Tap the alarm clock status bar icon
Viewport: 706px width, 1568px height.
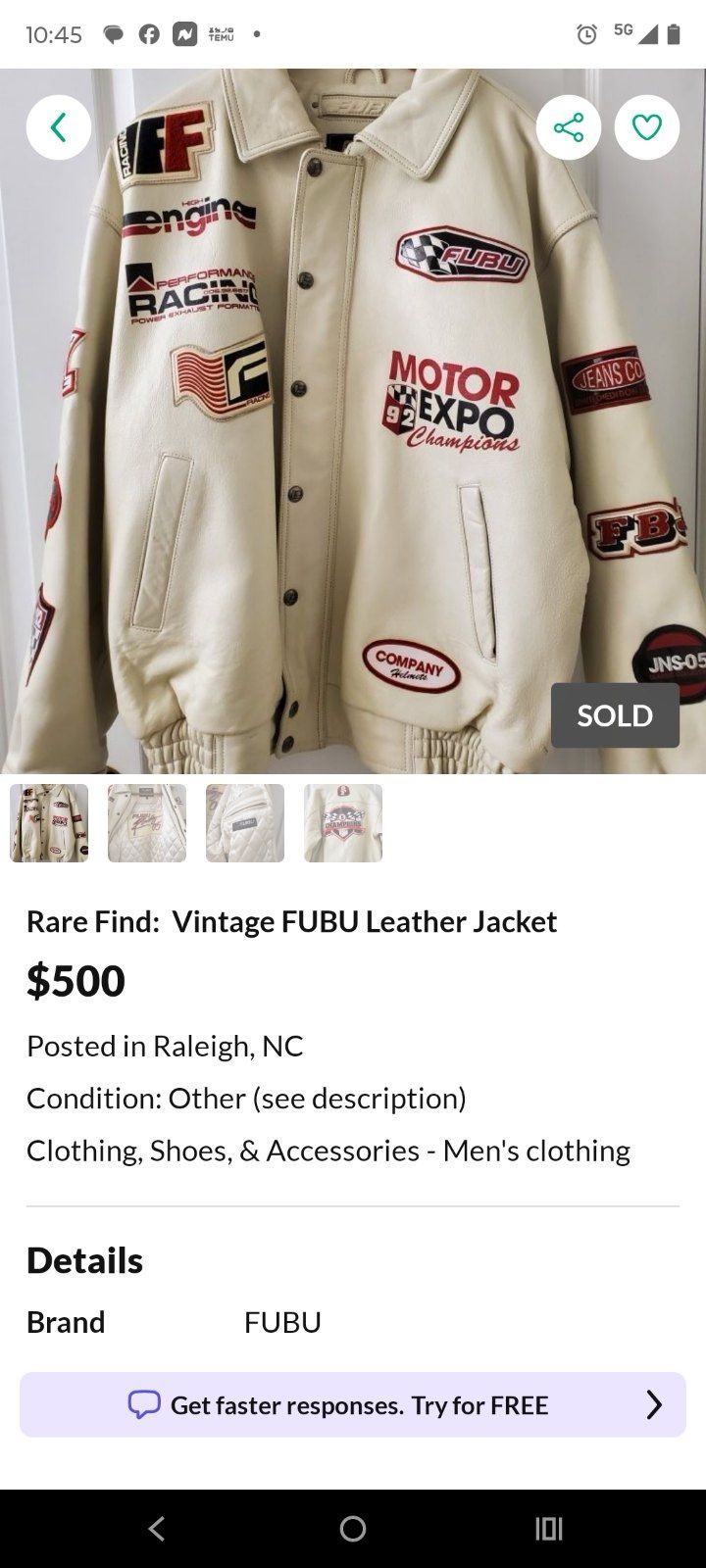coord(585,34)
